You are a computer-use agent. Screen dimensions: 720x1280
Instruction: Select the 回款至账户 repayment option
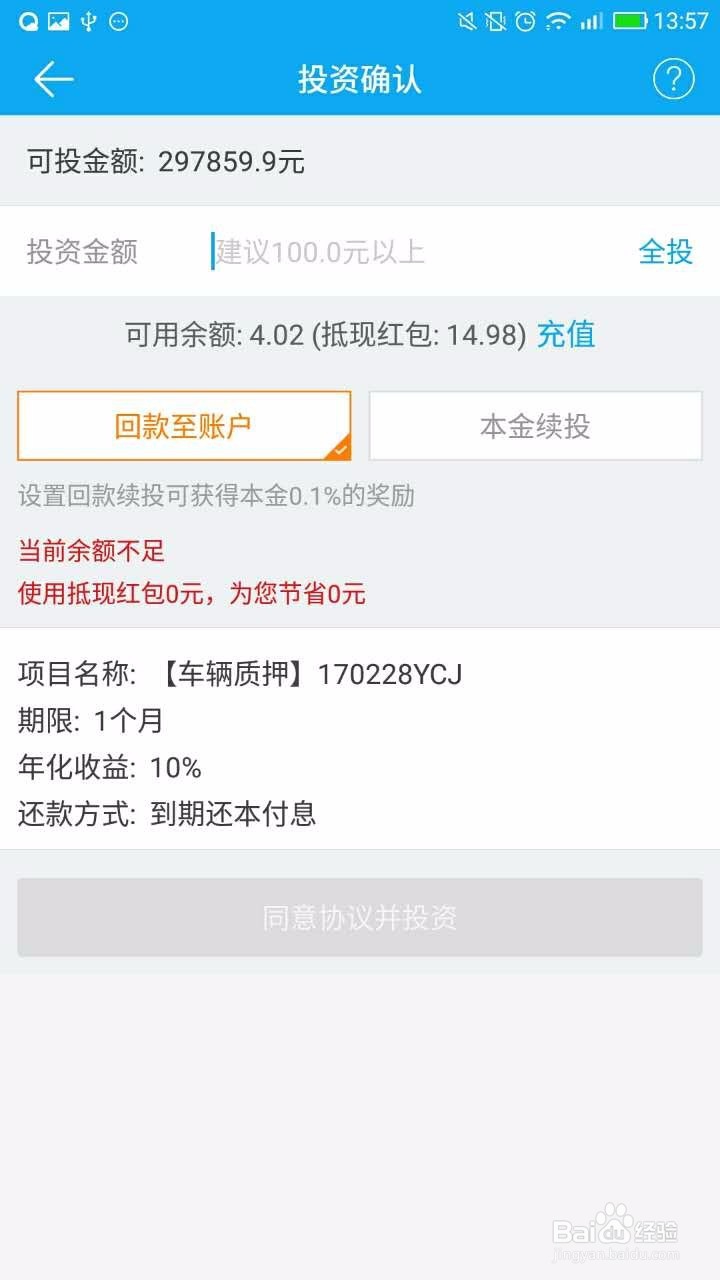184,424
